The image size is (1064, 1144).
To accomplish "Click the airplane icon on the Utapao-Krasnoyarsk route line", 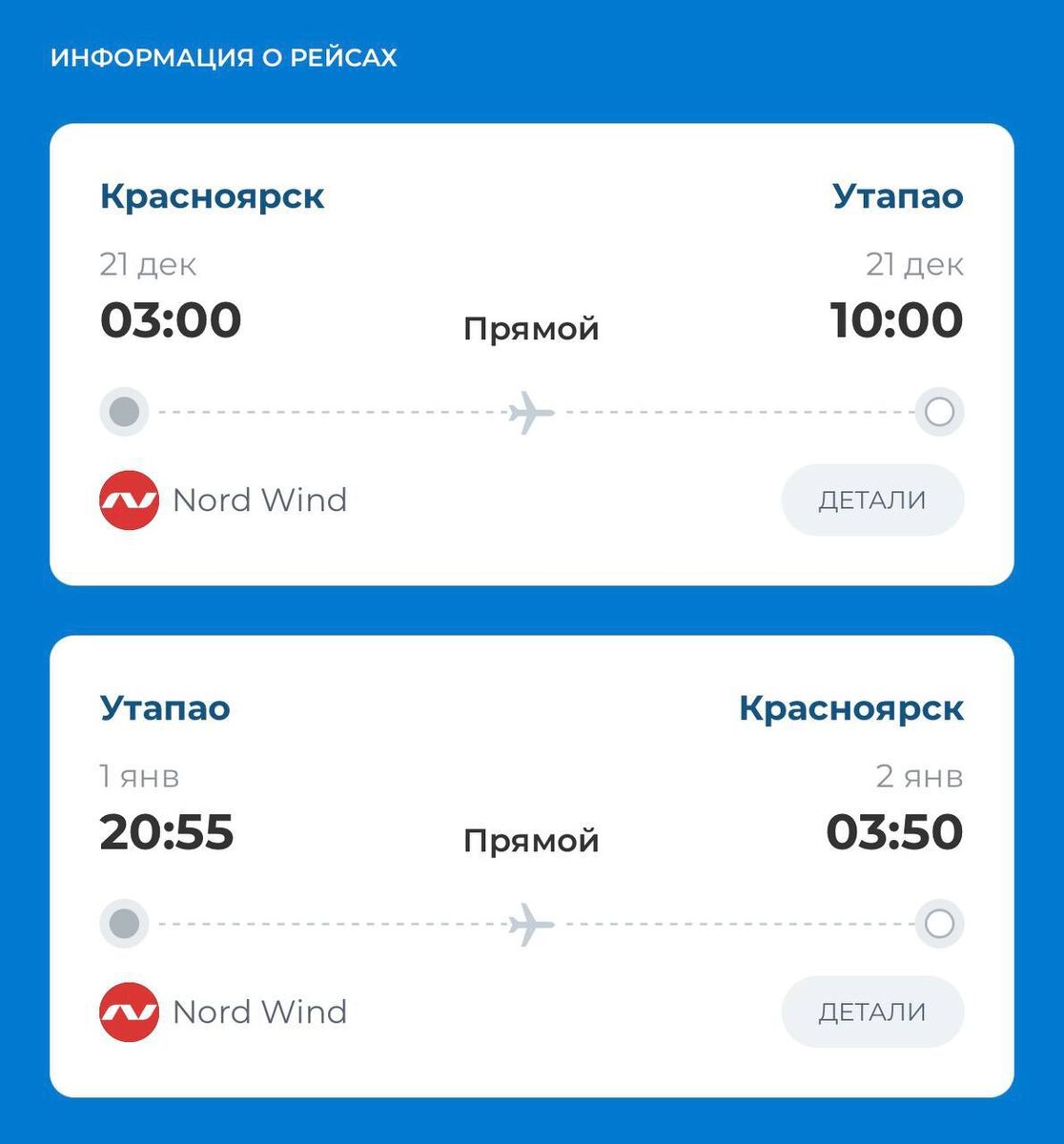I will coord(531,922).
